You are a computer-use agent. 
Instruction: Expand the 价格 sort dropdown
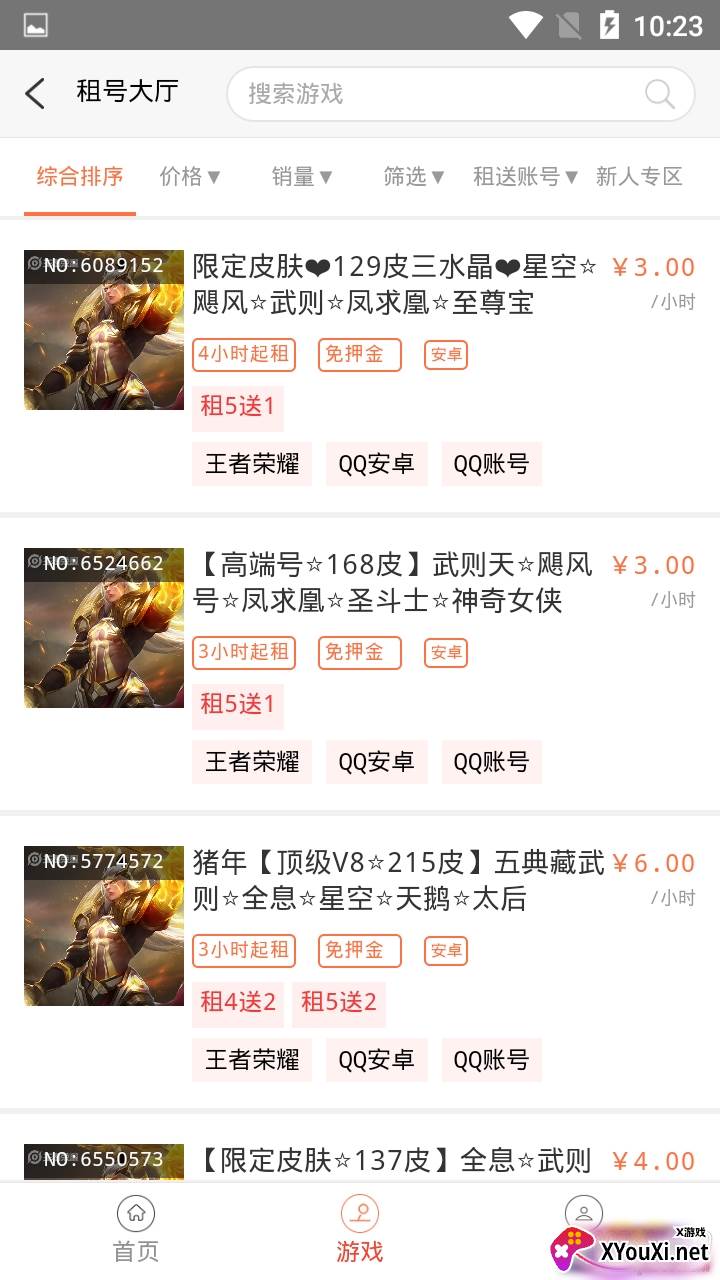coord(190,177)
